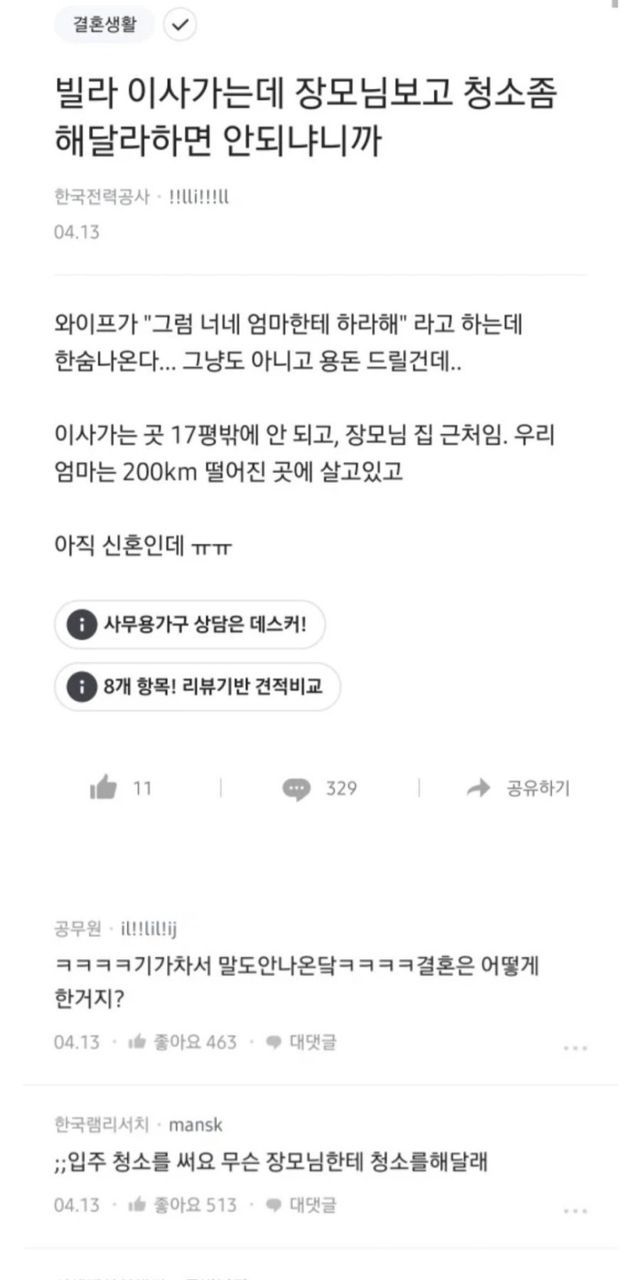The height and width of the screenshot is (1280, 640).
Task: Tap the checkmark icon beside 결혼생활
Action: coord(179,26)
